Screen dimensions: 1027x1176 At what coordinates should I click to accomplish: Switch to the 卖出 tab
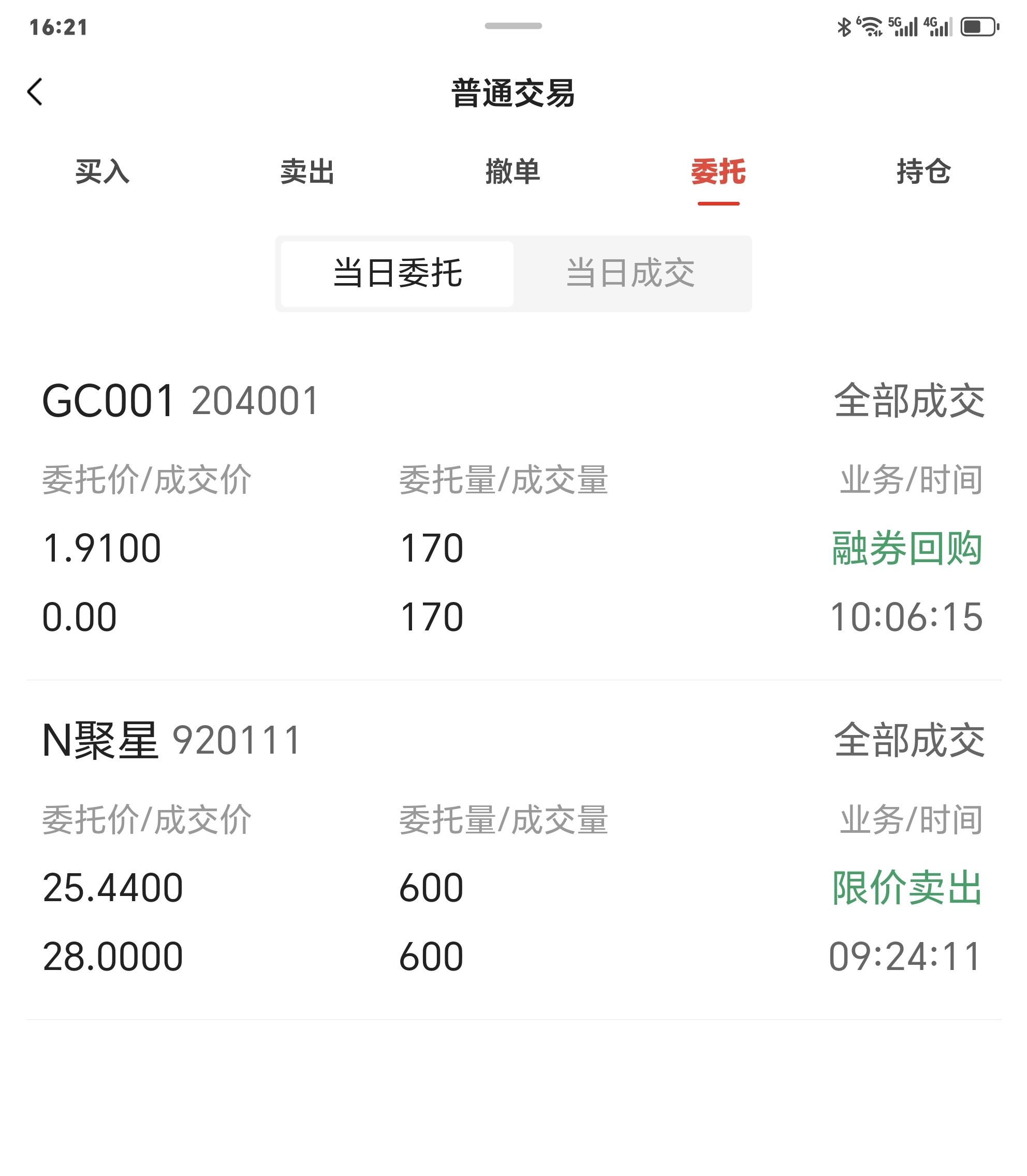pos(308,171)
